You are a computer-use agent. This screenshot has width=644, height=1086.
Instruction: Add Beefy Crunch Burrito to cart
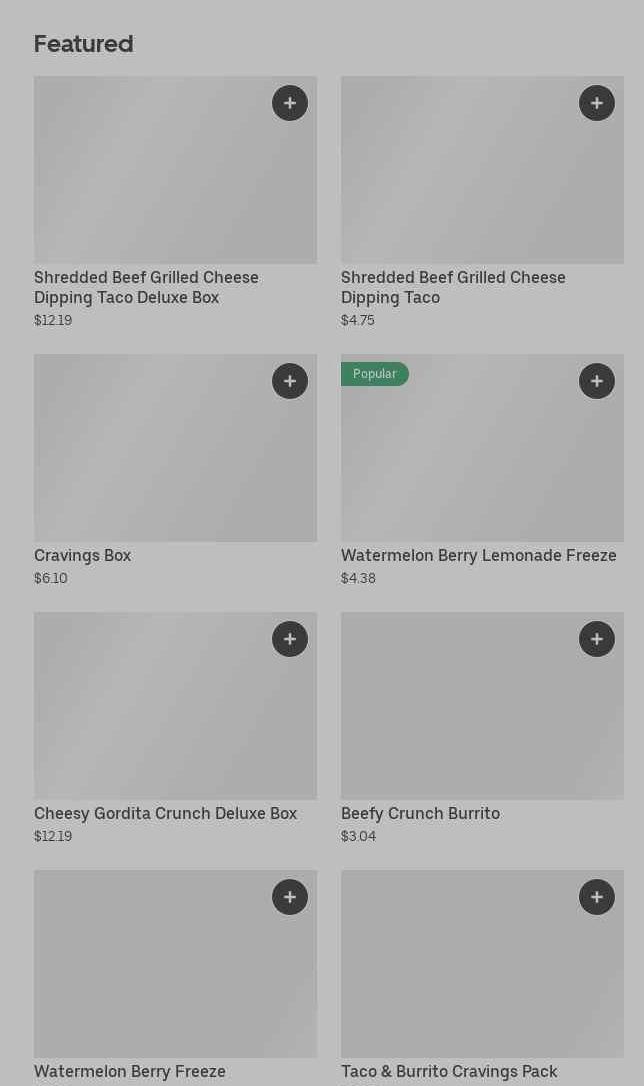point(597,639)
